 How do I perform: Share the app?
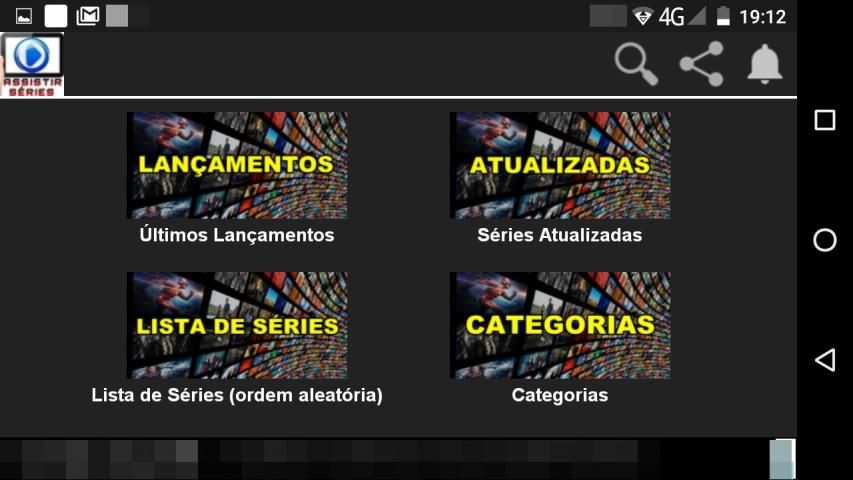click(x=701, y=65)
